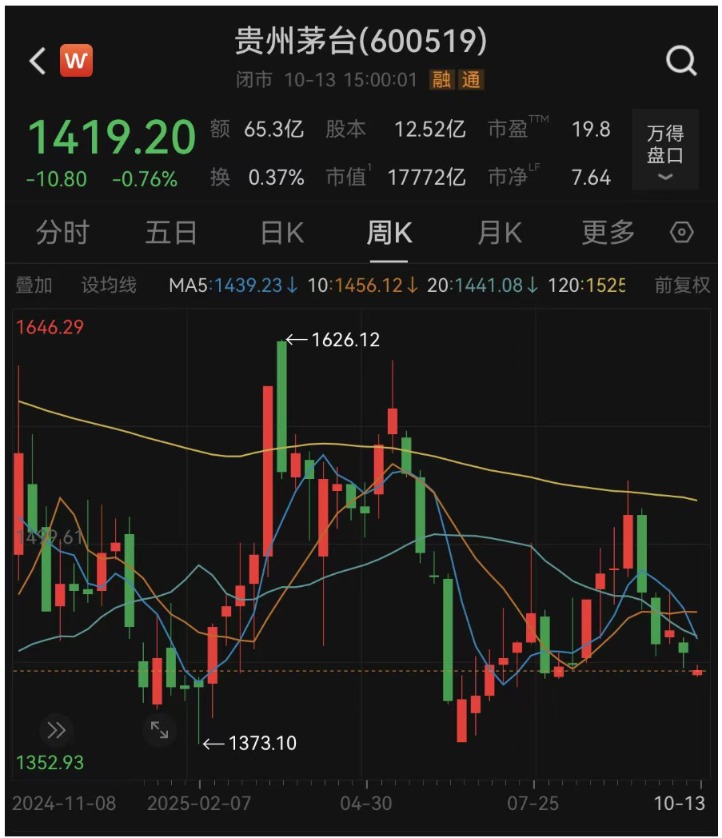
Task: Select the 周K chart tab
Action: point(389,233)
